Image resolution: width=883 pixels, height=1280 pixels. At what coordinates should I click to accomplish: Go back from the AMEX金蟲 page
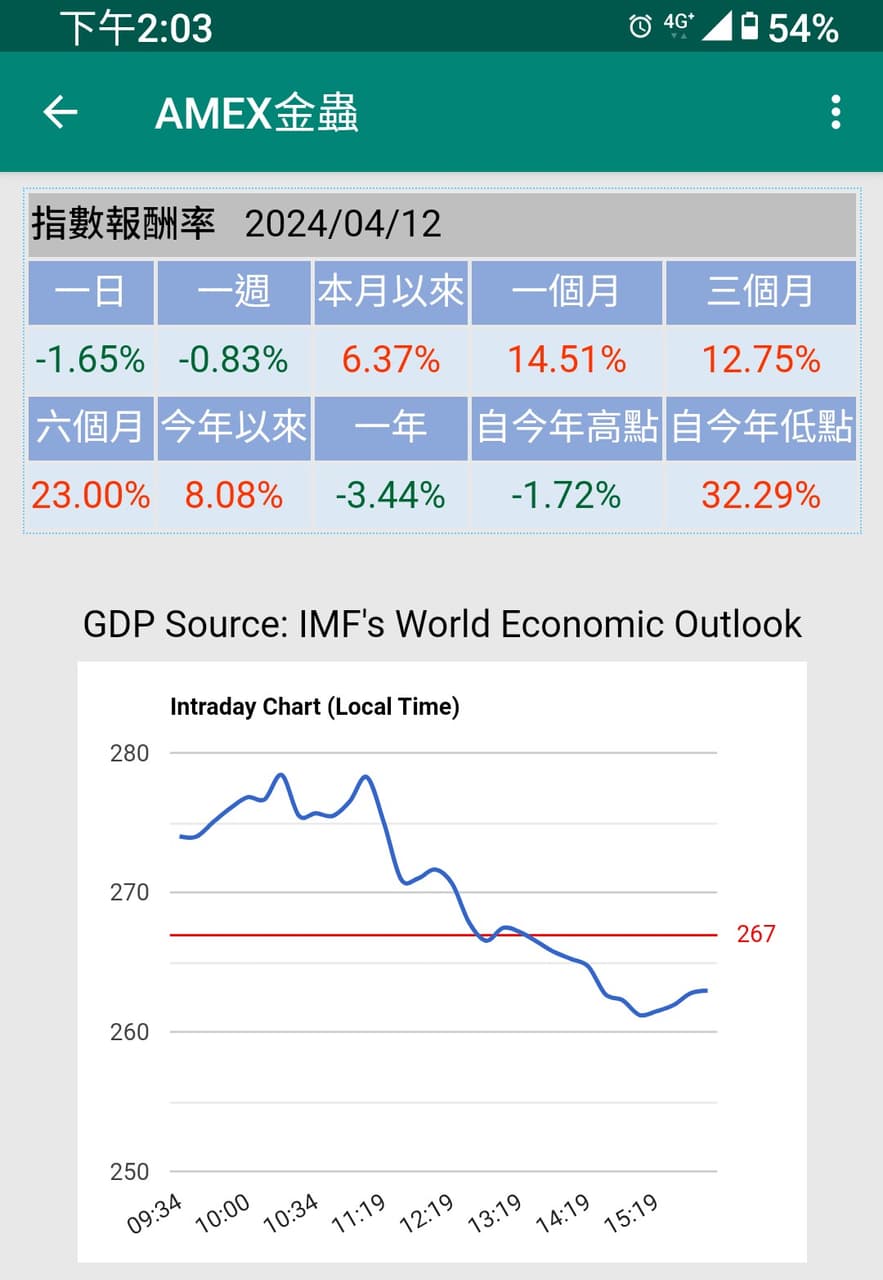60,112
